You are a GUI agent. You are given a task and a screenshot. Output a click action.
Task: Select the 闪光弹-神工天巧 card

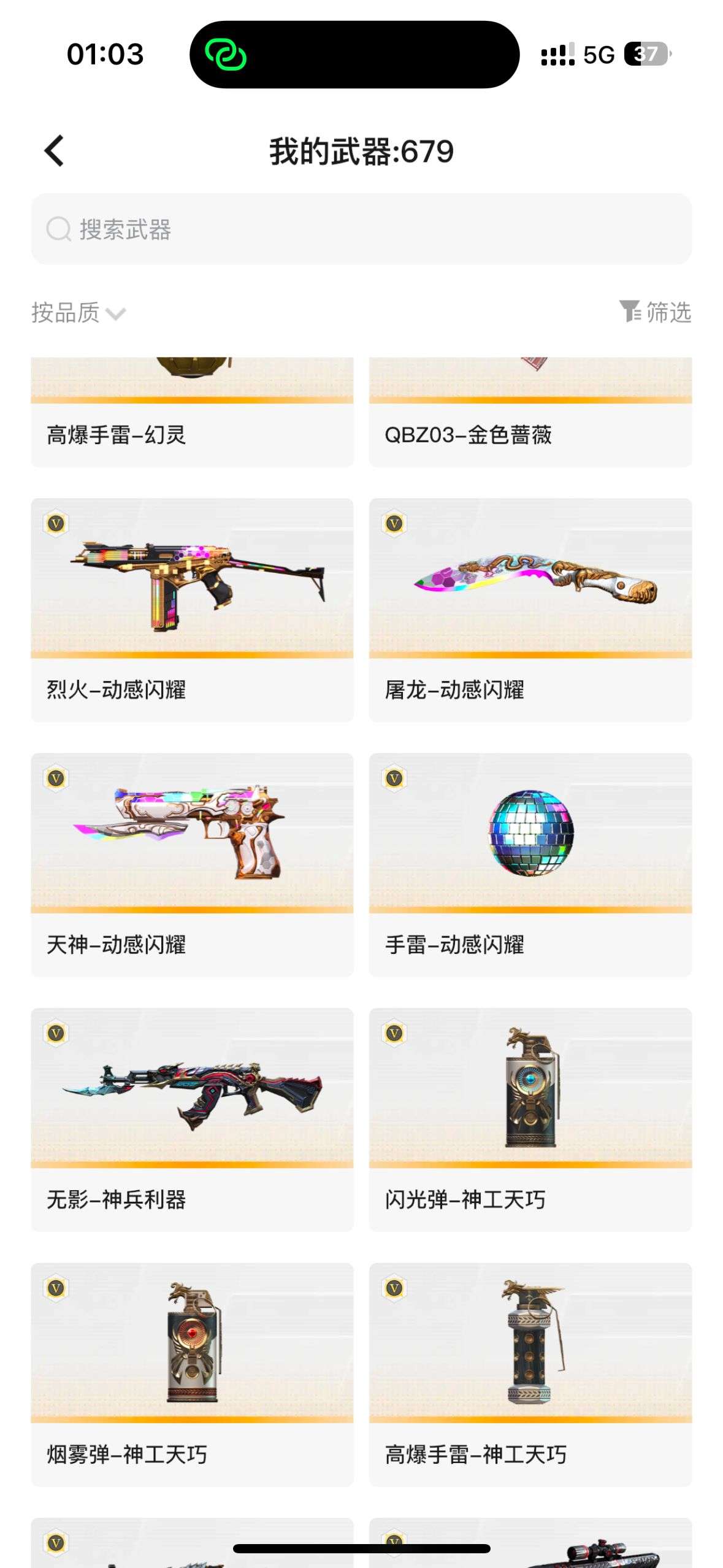click(x=530, y=1118)
